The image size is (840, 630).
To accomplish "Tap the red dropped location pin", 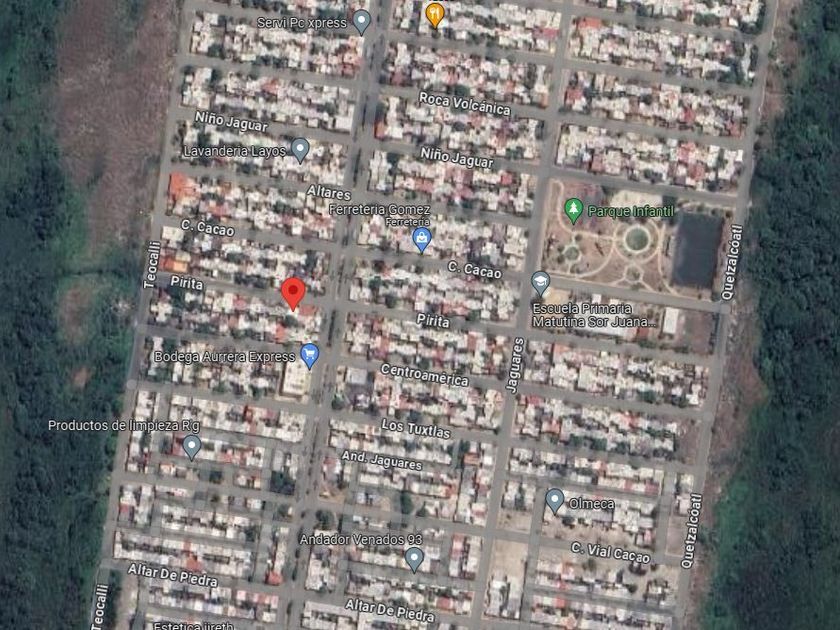I will point(293,294).
